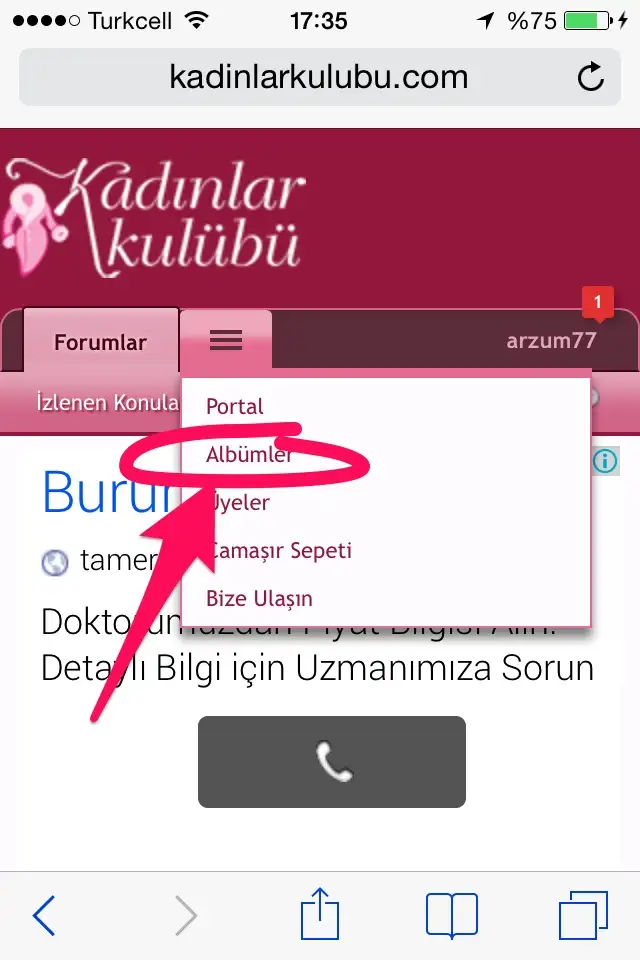Choose Bize Ulaşın from the menu
Viewport: 640px width, 960px height.
pyautogui.click(x=260, y=599)
